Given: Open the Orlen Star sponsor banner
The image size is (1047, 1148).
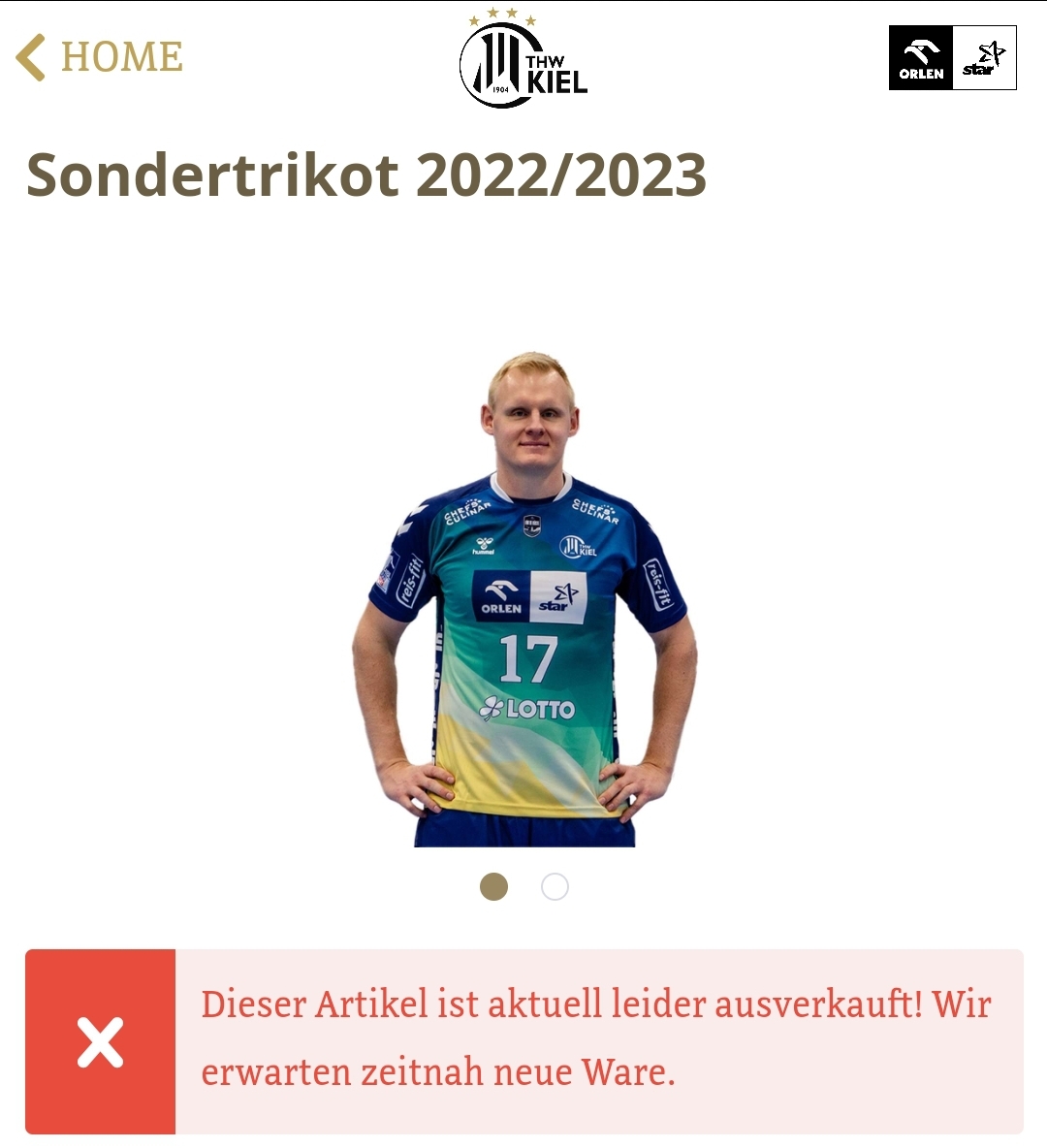Looking at the screenshot, I should click(x=952, y=58).
